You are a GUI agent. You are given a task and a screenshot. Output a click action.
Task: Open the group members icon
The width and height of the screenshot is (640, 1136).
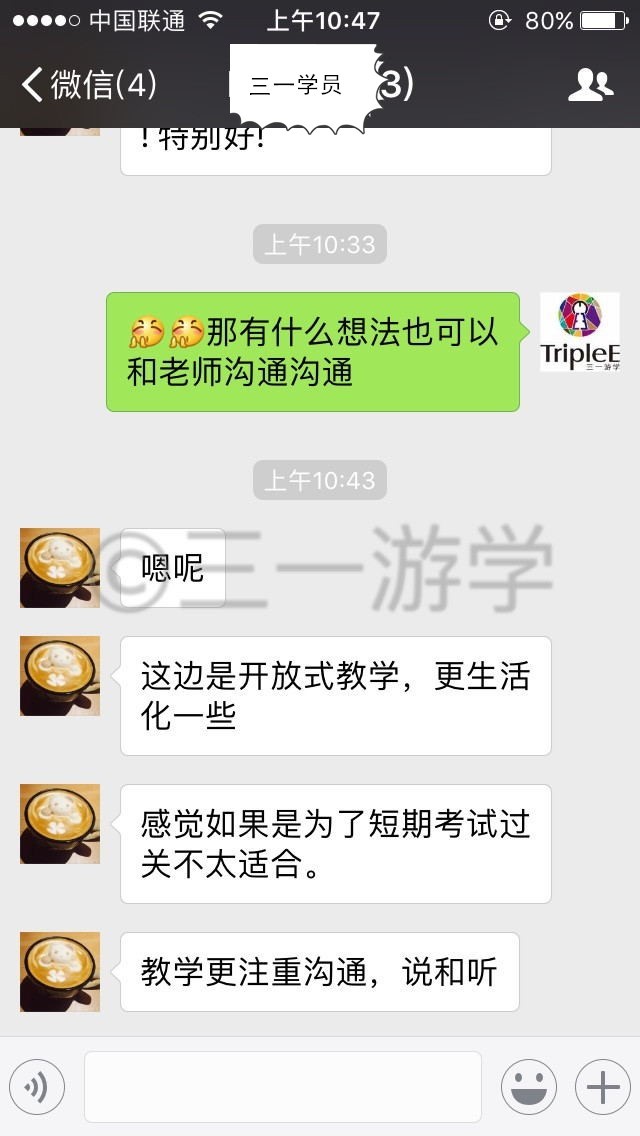tap(591, 85)
